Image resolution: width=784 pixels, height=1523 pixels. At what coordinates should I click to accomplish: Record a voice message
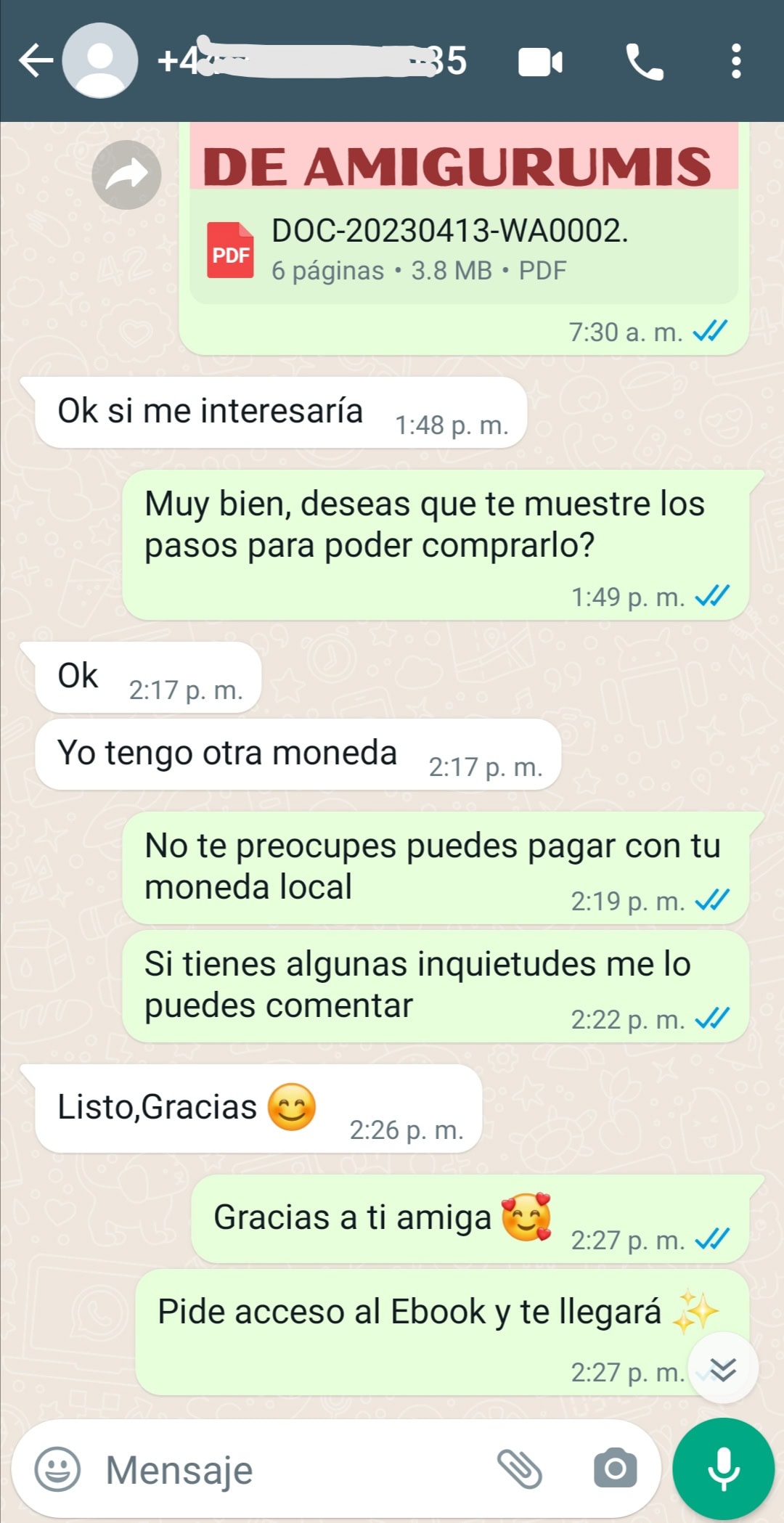[x=724, y=1470]
